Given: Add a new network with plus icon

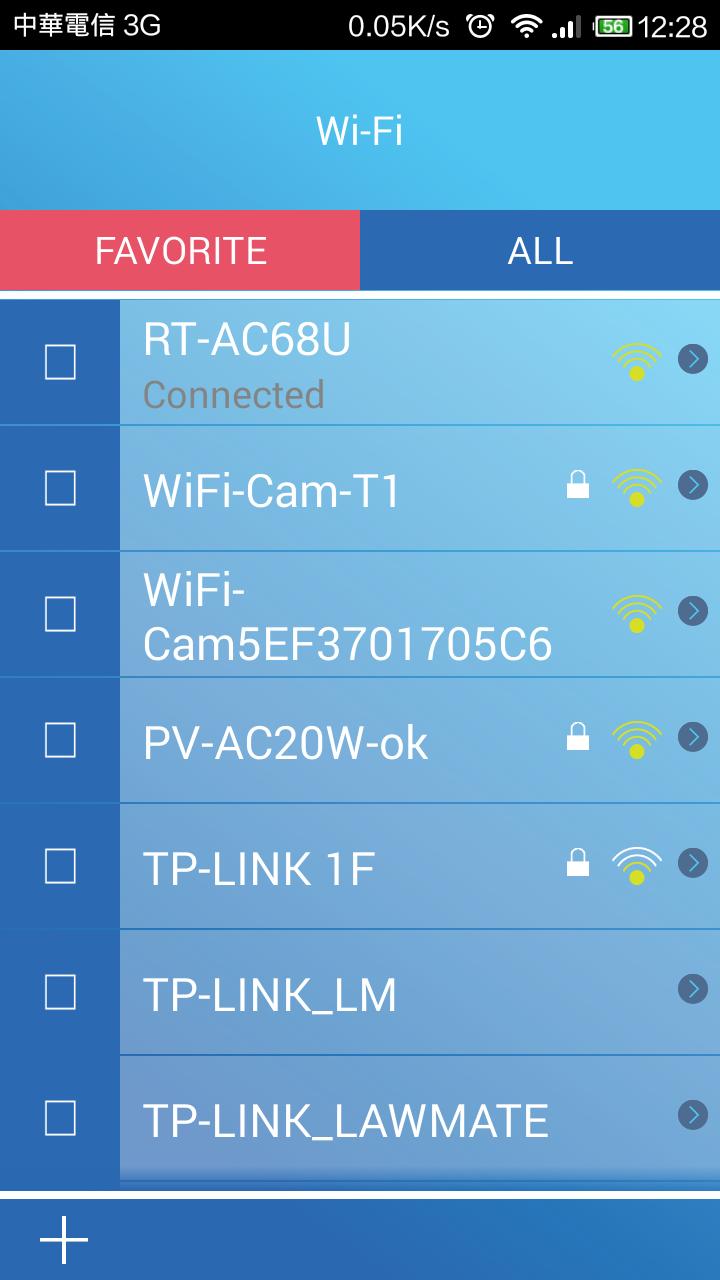Looking at the screenshot, I should pos(64,1240).
